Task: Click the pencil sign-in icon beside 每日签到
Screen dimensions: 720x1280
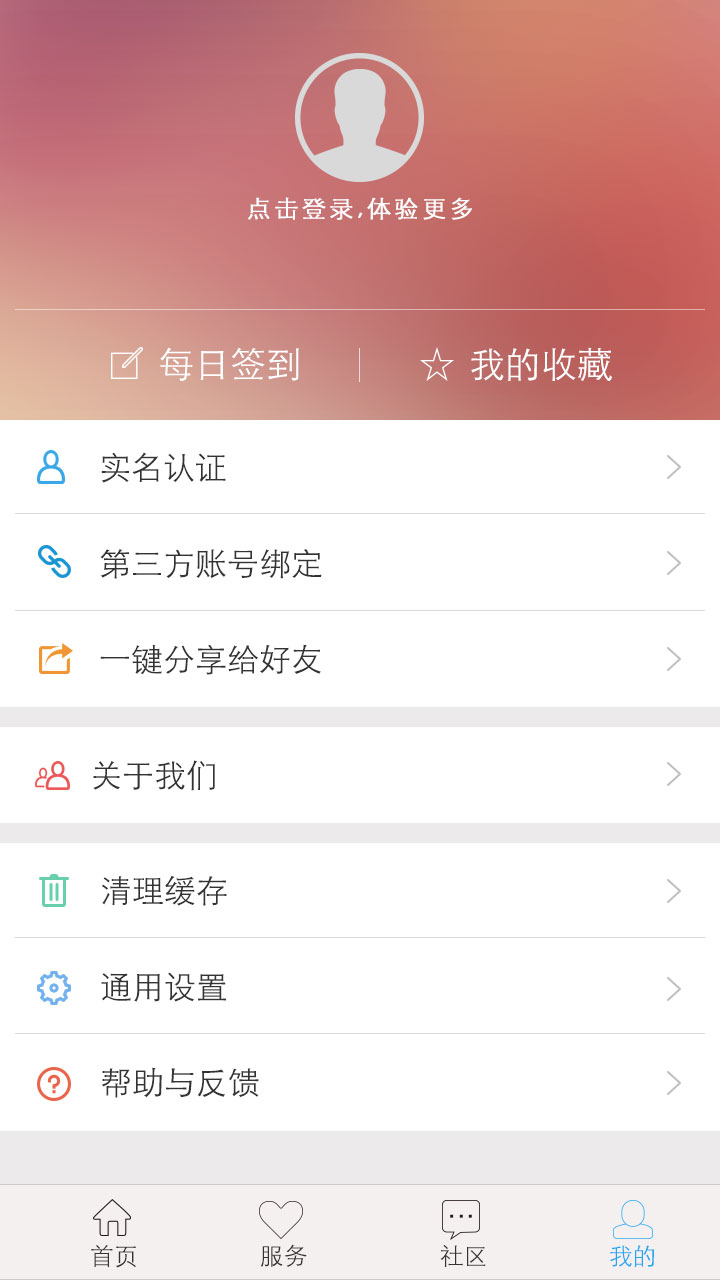Action: [125, 365]
